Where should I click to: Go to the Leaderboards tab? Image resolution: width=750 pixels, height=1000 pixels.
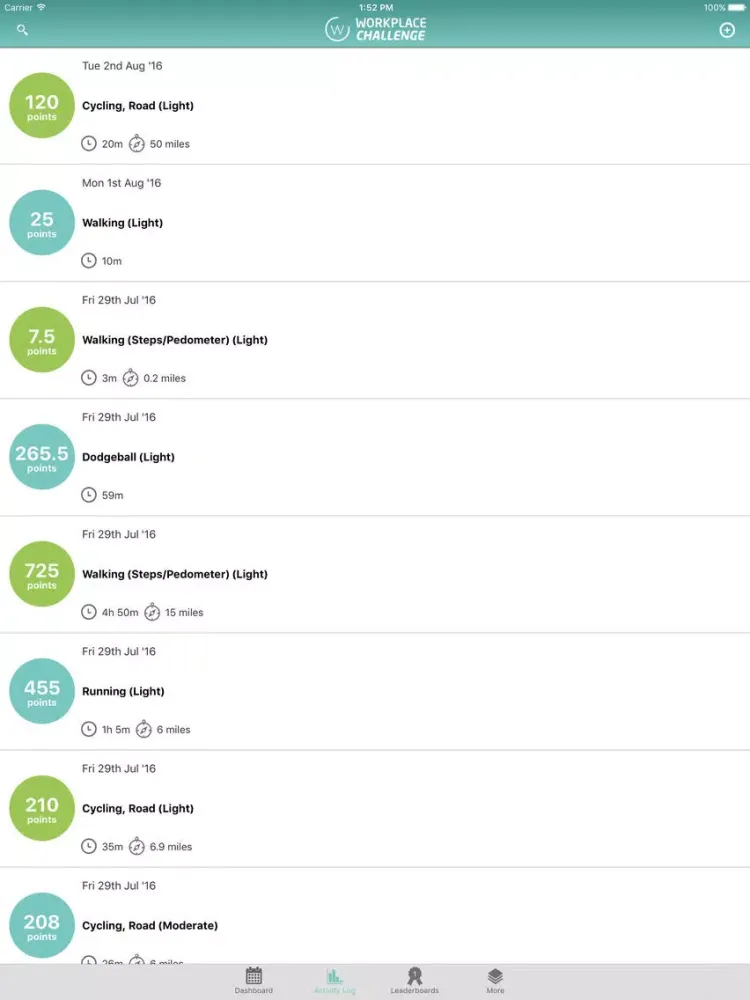click(414, 980)
